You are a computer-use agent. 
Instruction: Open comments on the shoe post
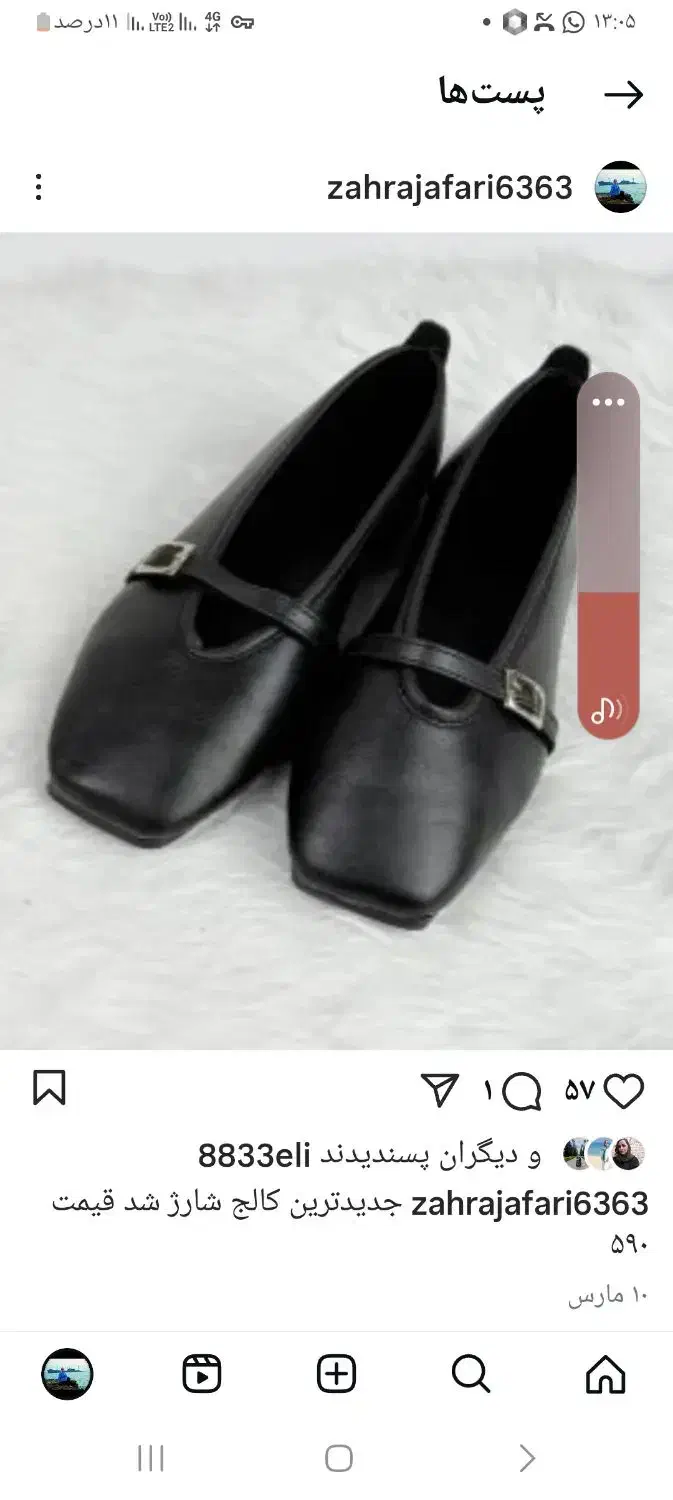[x=521, y=1091]
